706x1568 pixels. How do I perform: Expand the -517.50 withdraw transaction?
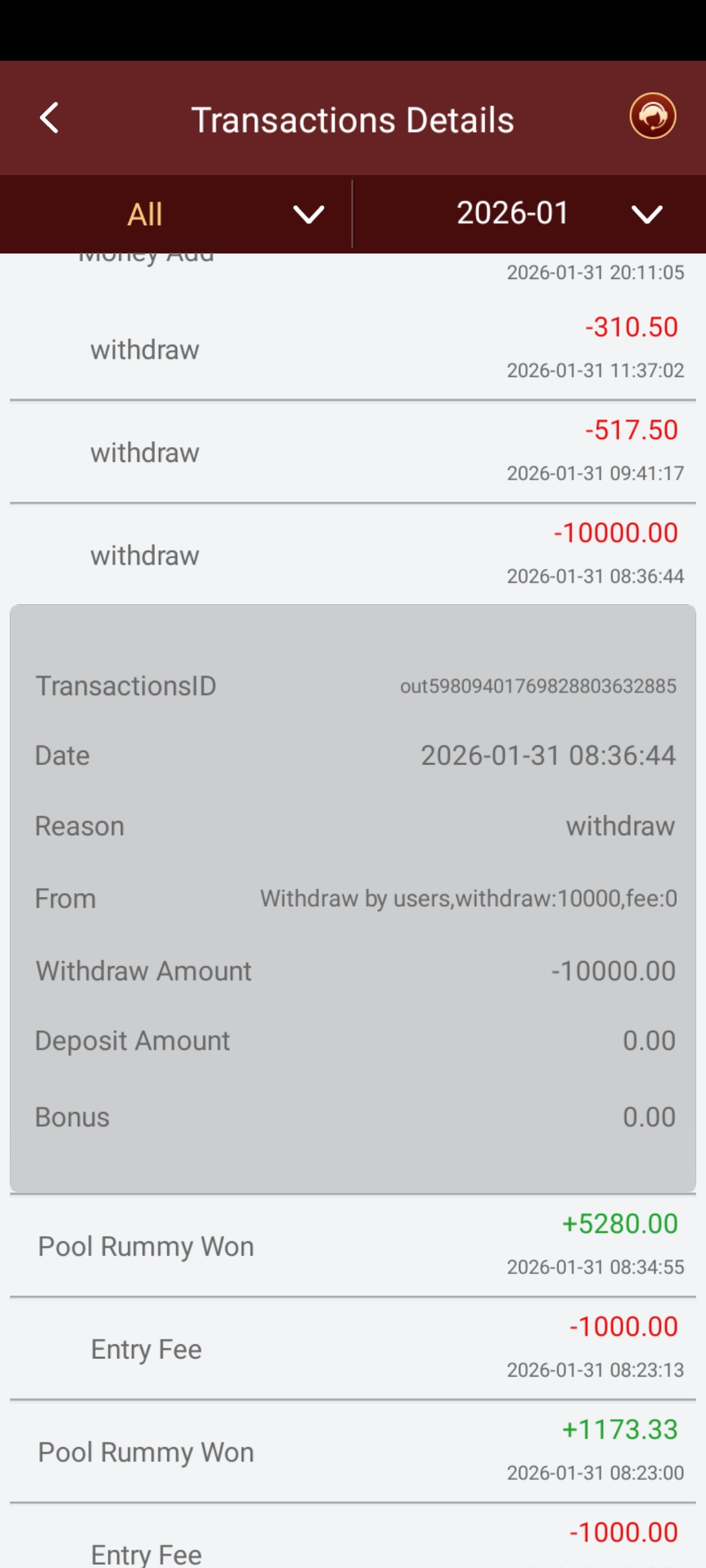pyautogui.click(x=353, y=452)
